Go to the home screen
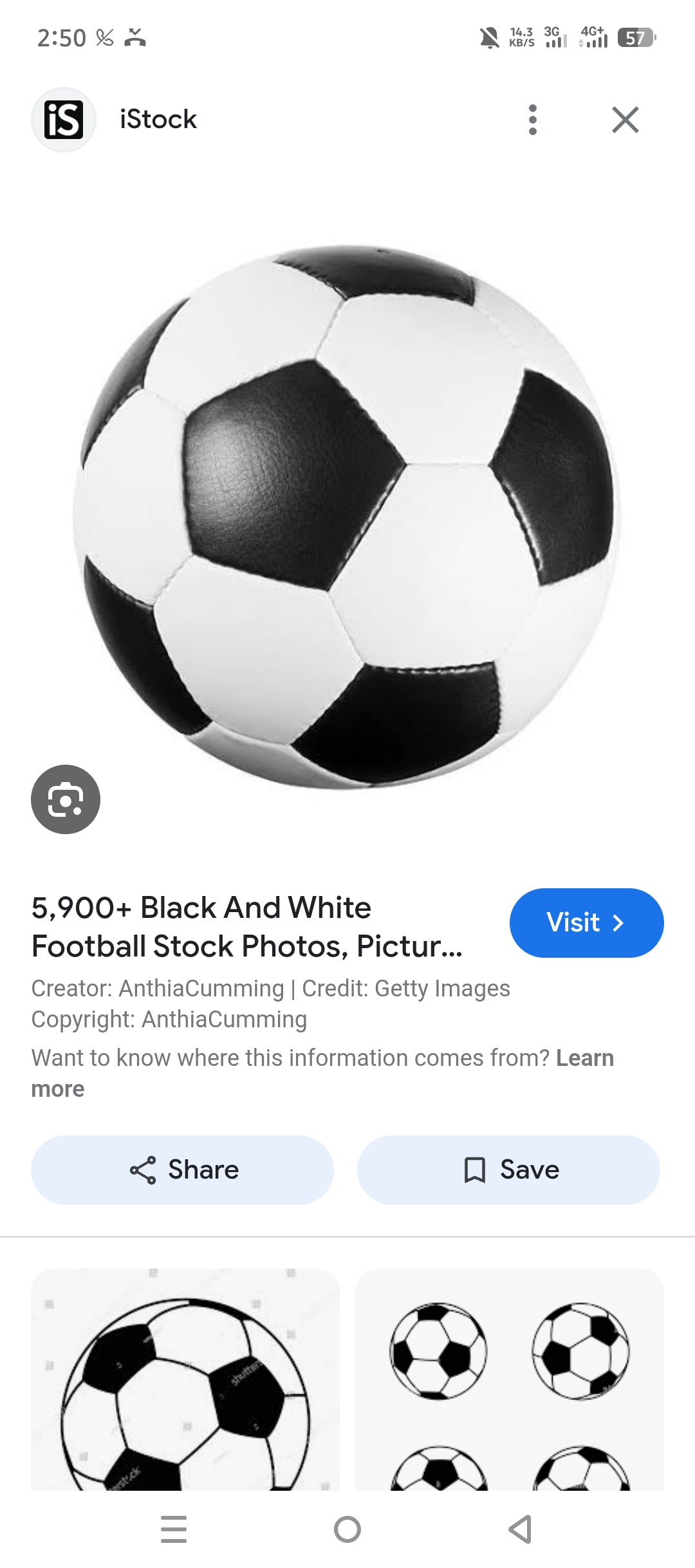Image resolution: width=695 pixels, height=1568 pixels. click(347, 1529)
